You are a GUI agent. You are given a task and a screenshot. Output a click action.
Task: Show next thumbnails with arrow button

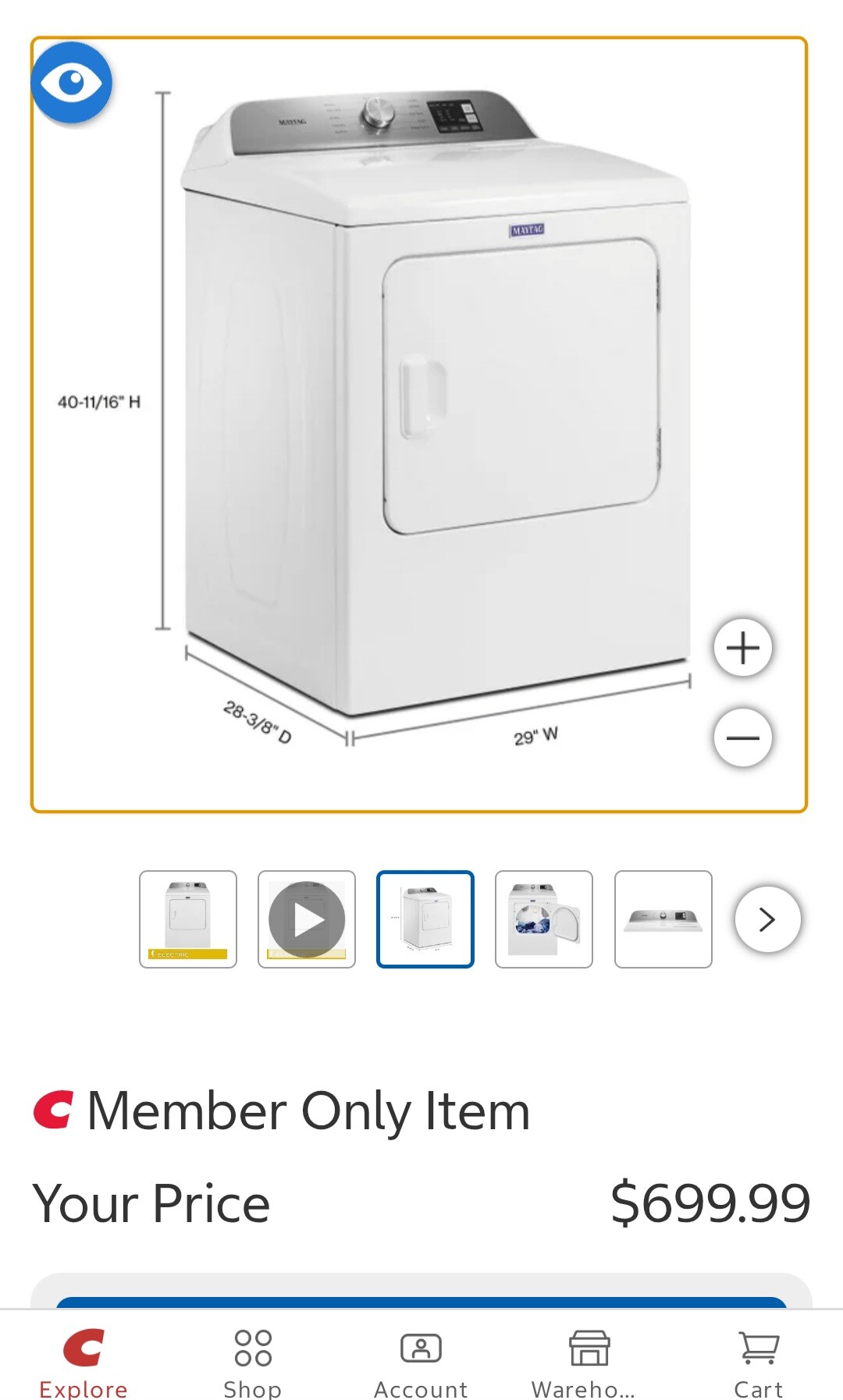coord(767,919)
